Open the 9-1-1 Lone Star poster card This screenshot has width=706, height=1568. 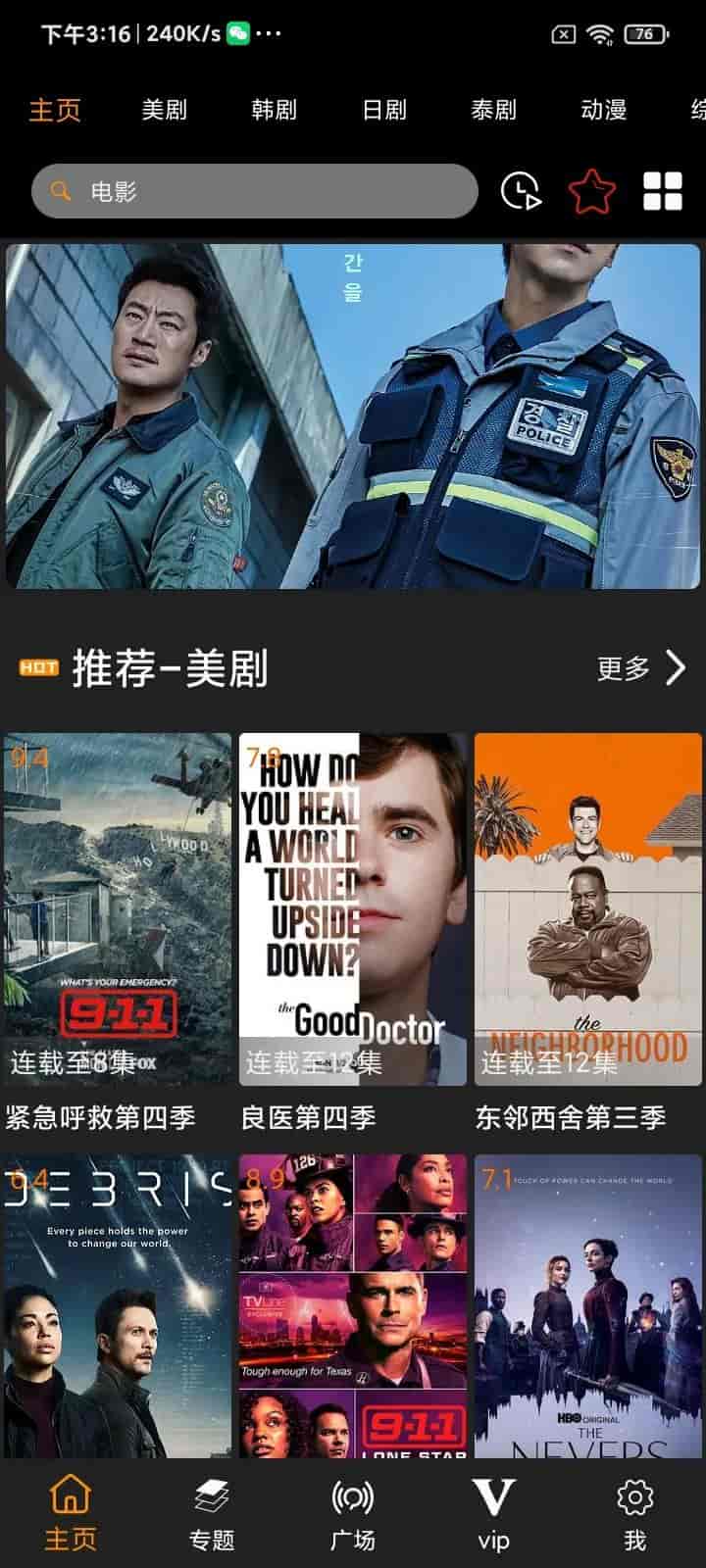(353, 1306)
